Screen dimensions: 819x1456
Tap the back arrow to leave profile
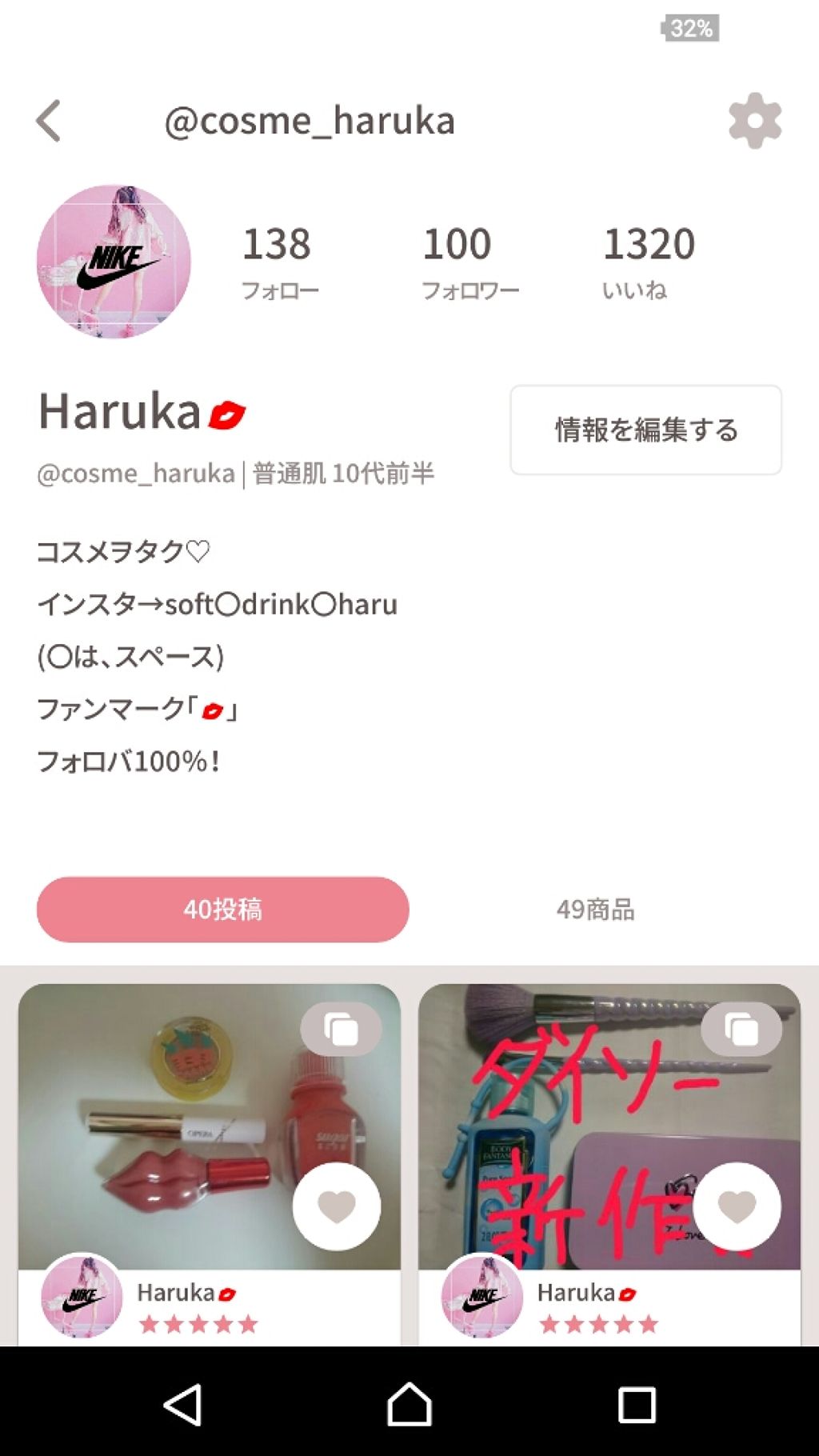coord(50,120)
